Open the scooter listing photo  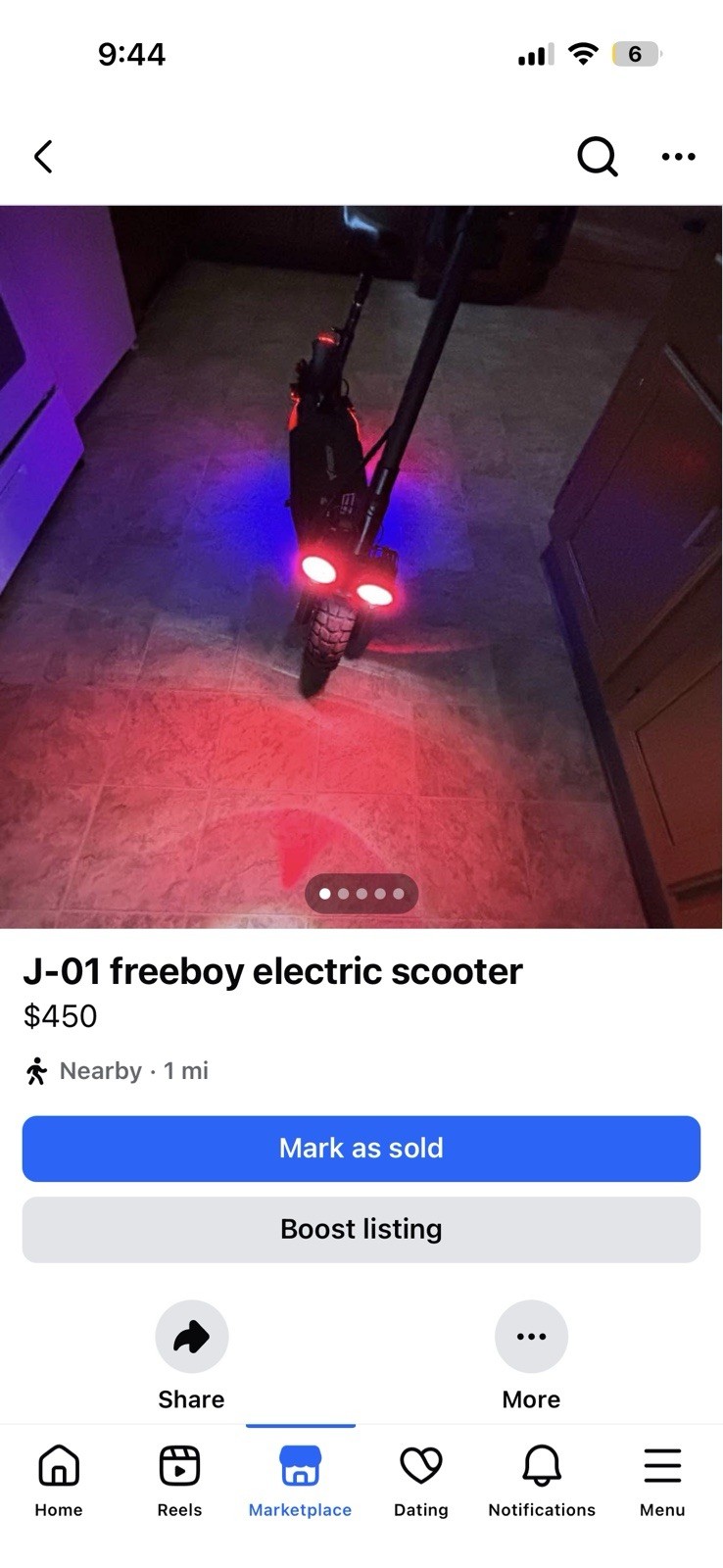(361, 565)
